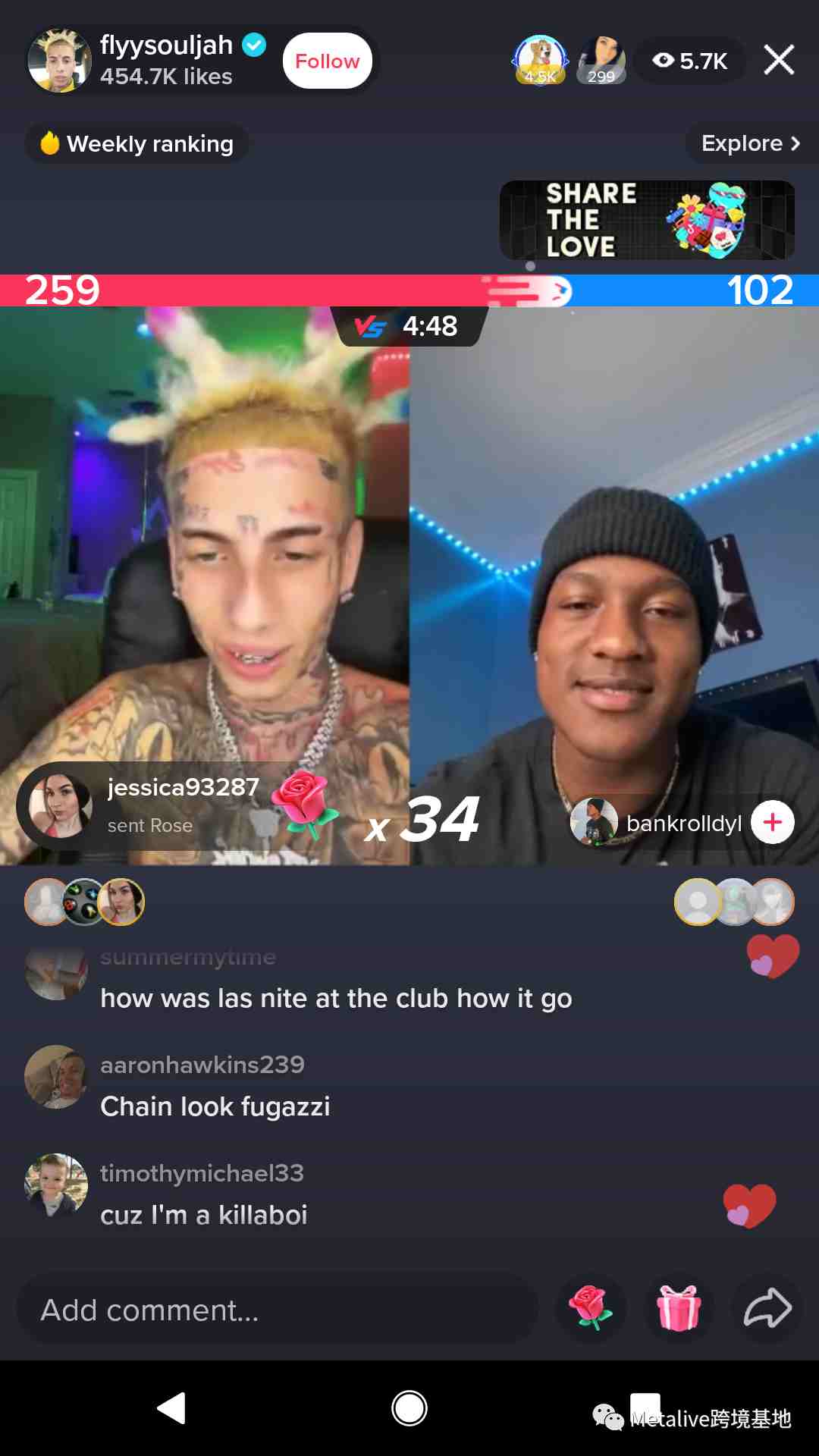Tap the Add comment field

[277, 1310]
